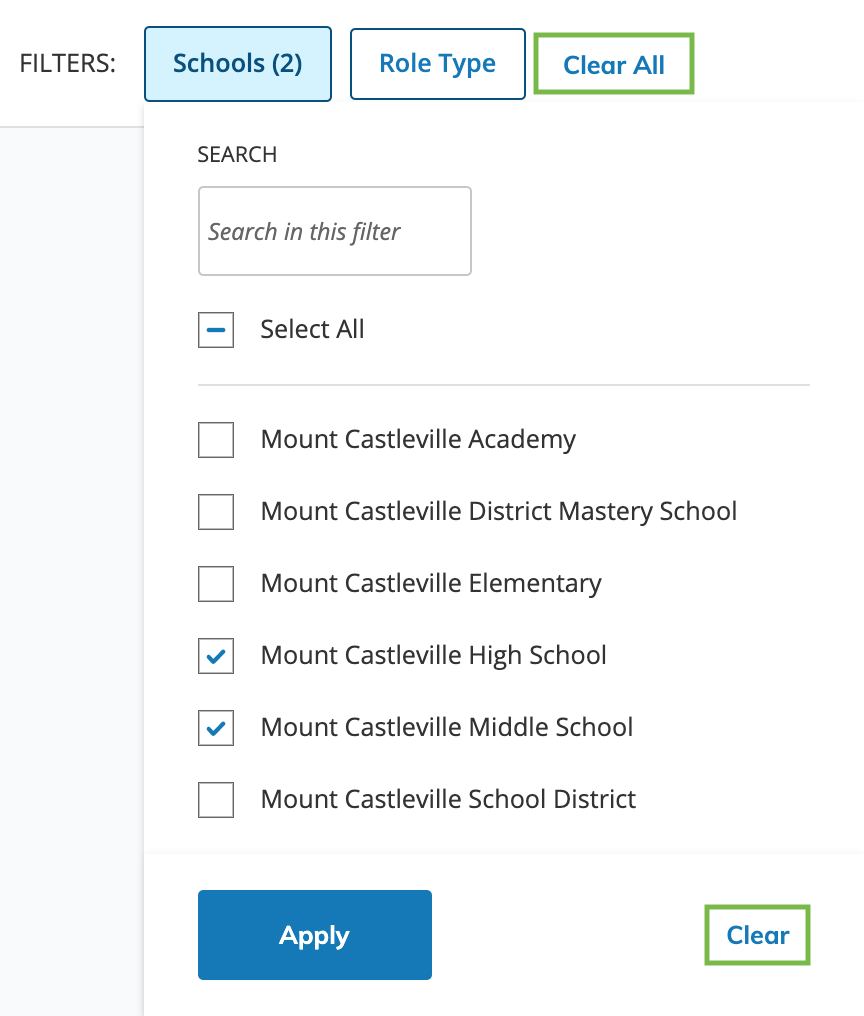Tap Clear All filters
The height and width of the screenshot is (1016, 864).
click(613, 65)
